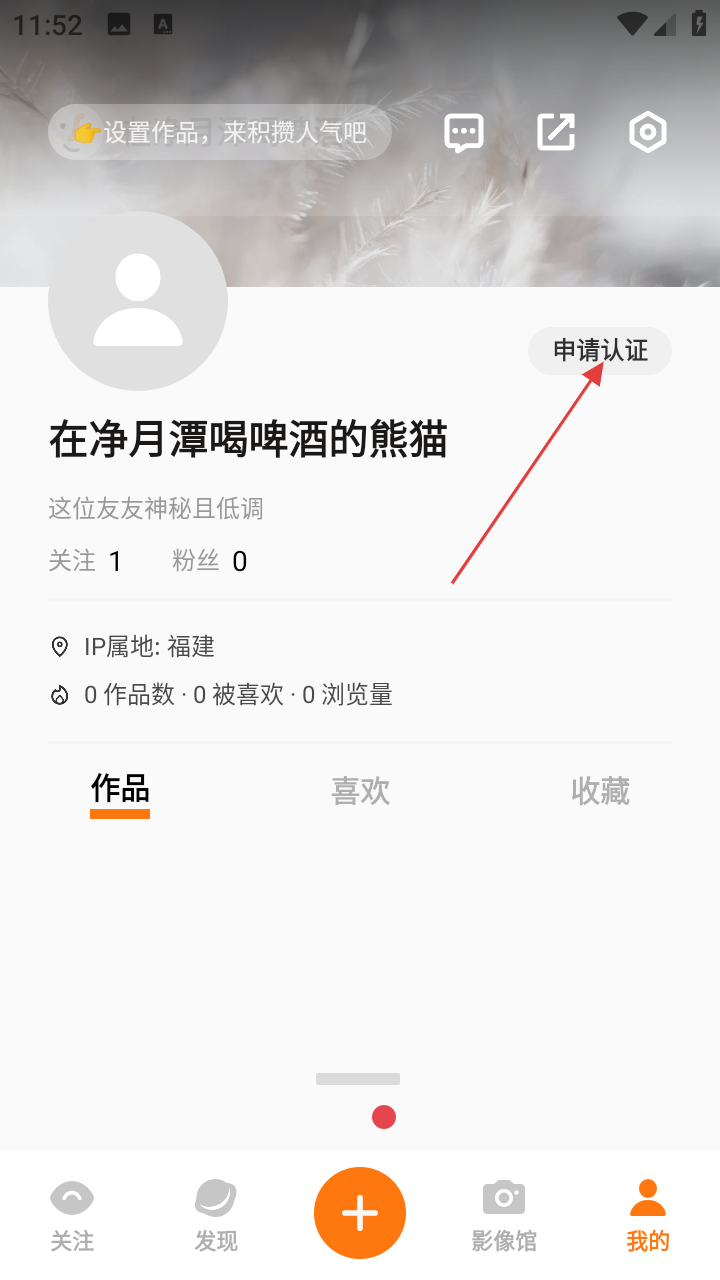Open the messages chat bubble icon
720x1280 pixels.
pos(463,132)
